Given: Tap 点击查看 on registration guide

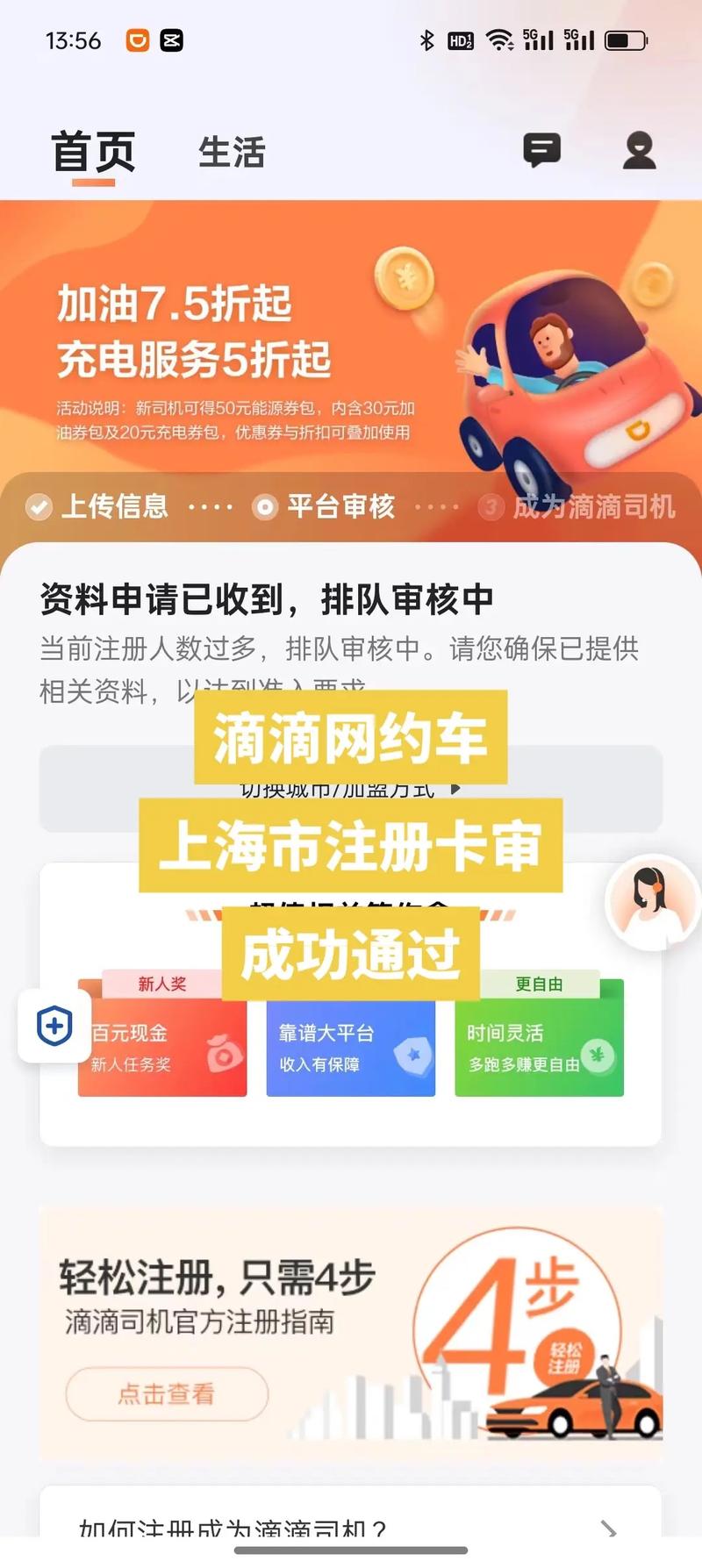Looking at the screenshot, I should pos(166,1393).
